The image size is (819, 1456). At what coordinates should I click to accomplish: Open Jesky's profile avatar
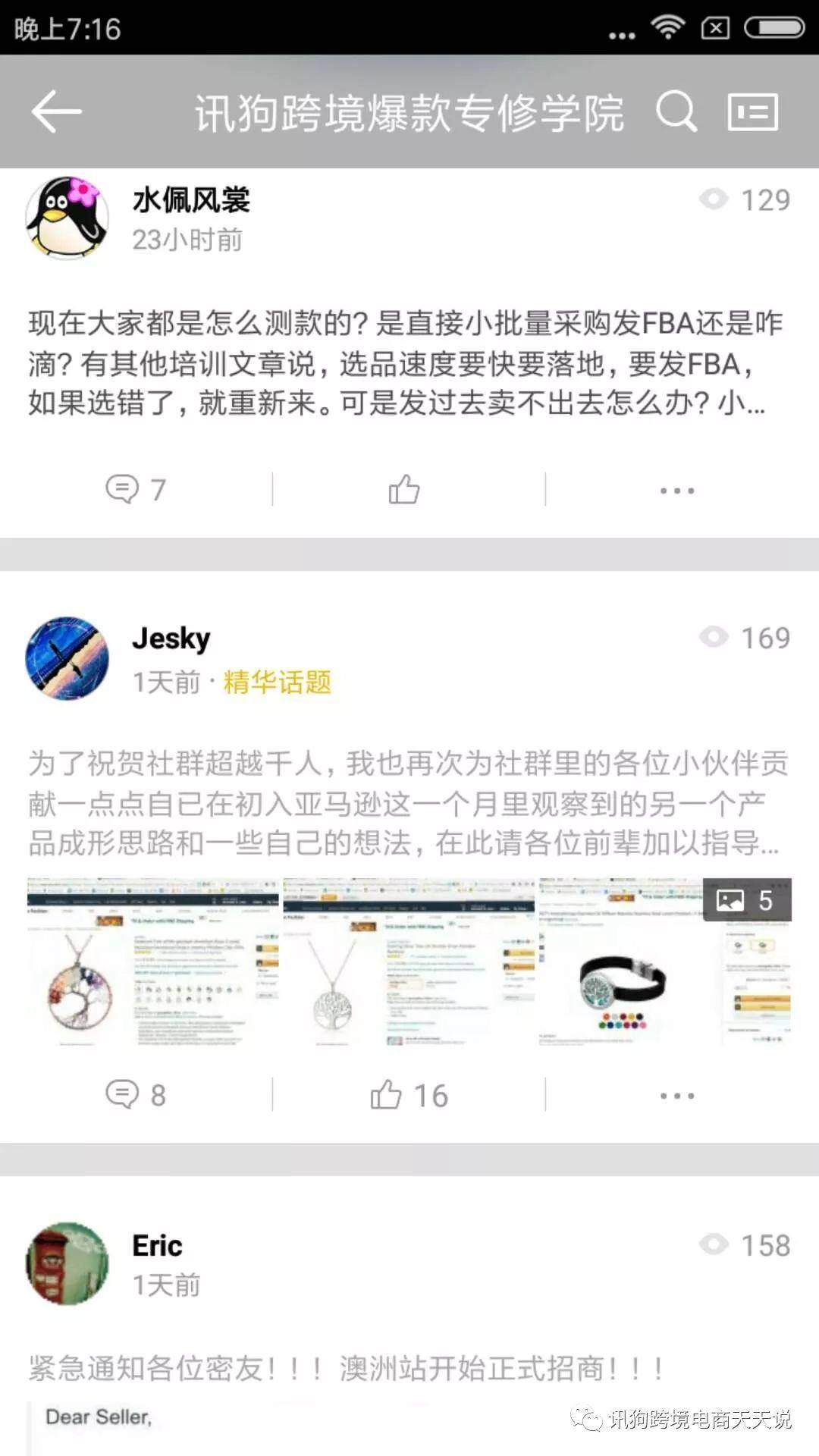coord(67,657)
